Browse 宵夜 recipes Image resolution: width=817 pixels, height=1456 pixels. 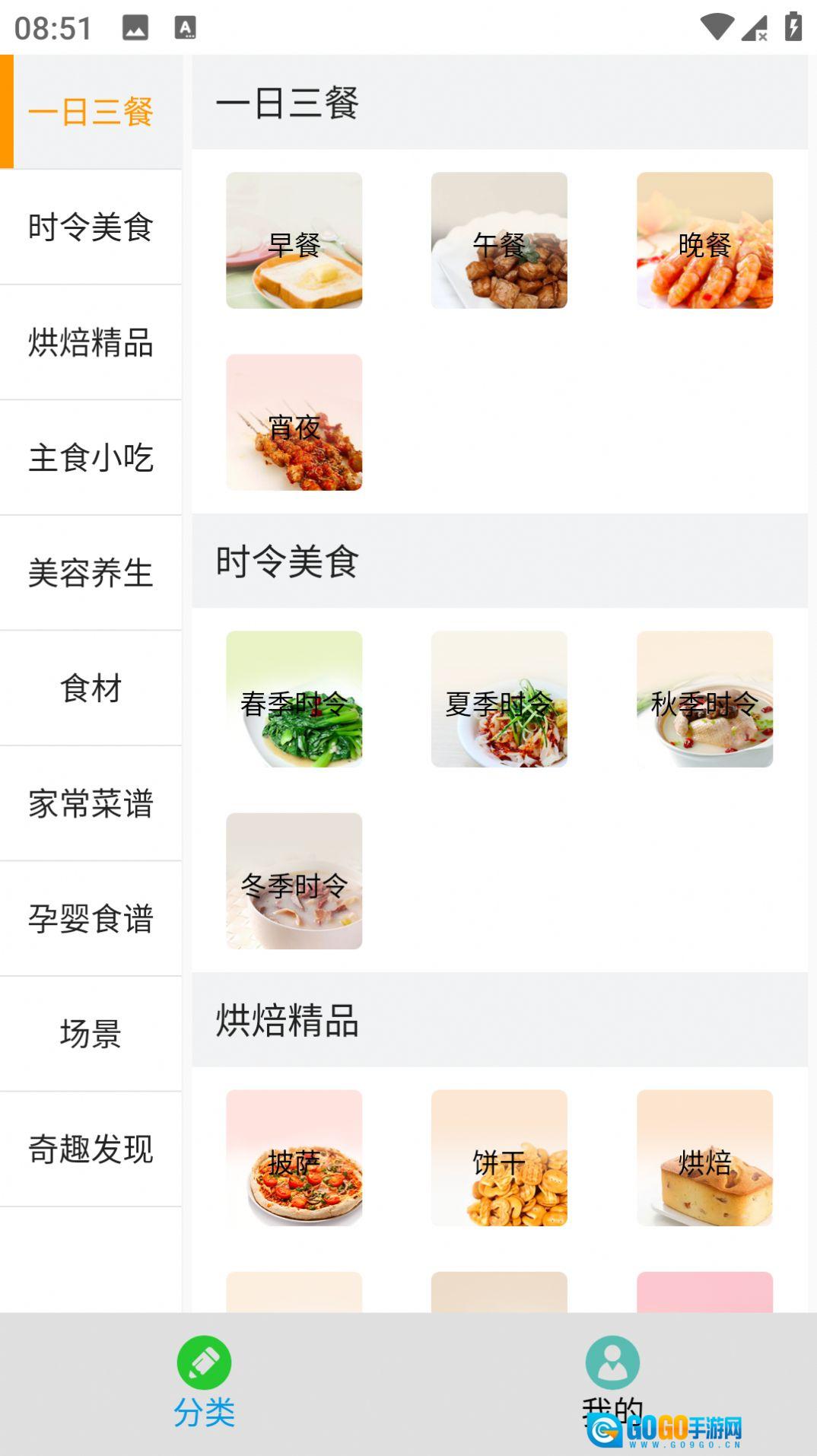tap(294, 422)
